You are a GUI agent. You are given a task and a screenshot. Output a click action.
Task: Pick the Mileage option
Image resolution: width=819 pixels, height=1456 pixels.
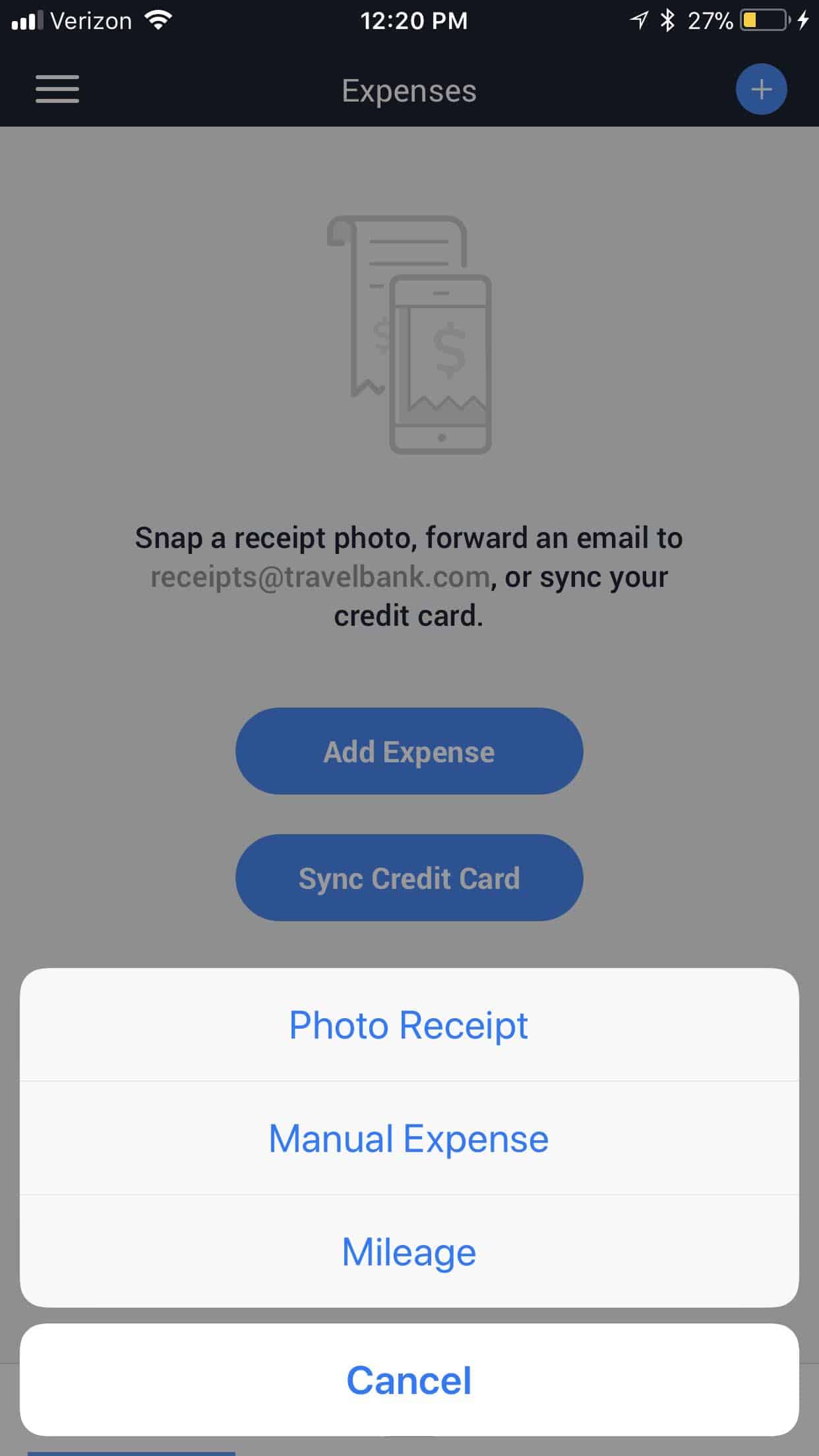(409, 1252)
